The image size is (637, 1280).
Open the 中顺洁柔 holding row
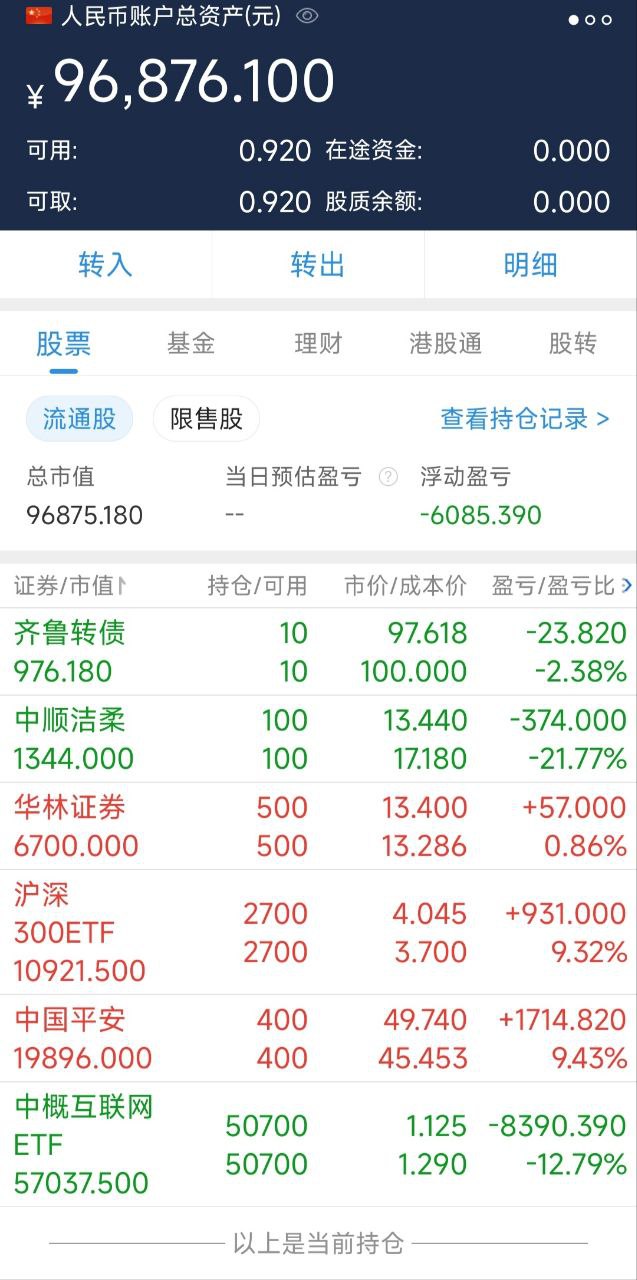(x=318, y=739)
